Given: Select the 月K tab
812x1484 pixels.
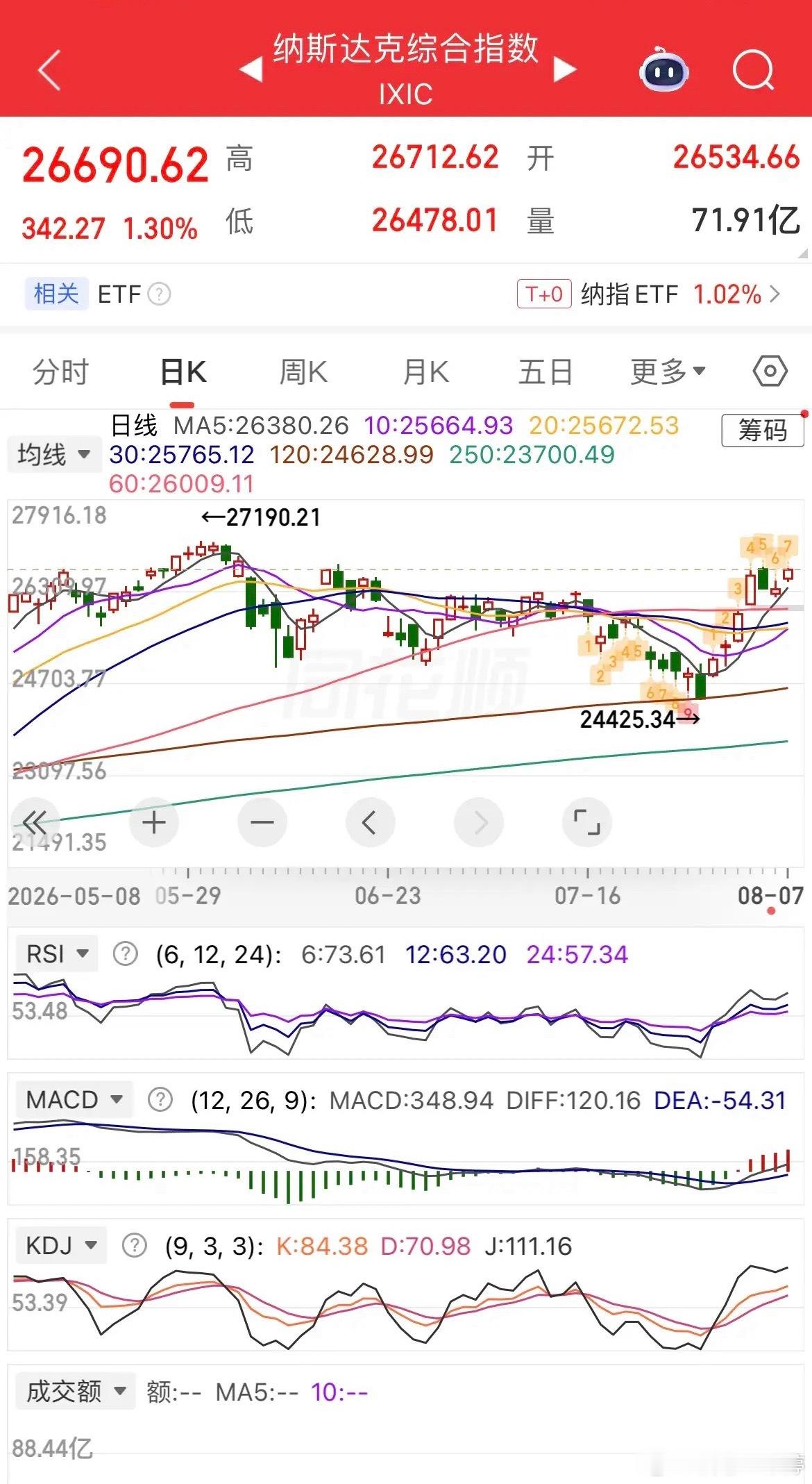Looking at the screenshot, I should tap(426, 372).
